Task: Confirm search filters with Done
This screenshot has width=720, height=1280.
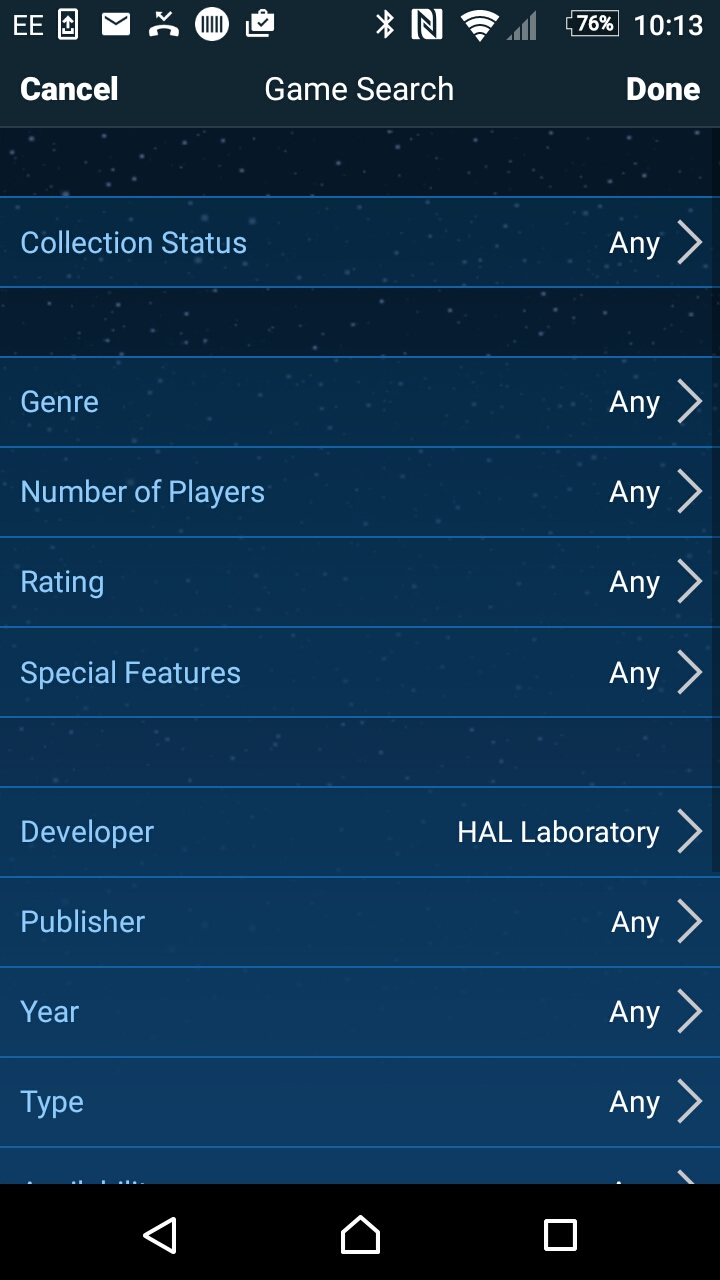Action: (x=662, y=89)
